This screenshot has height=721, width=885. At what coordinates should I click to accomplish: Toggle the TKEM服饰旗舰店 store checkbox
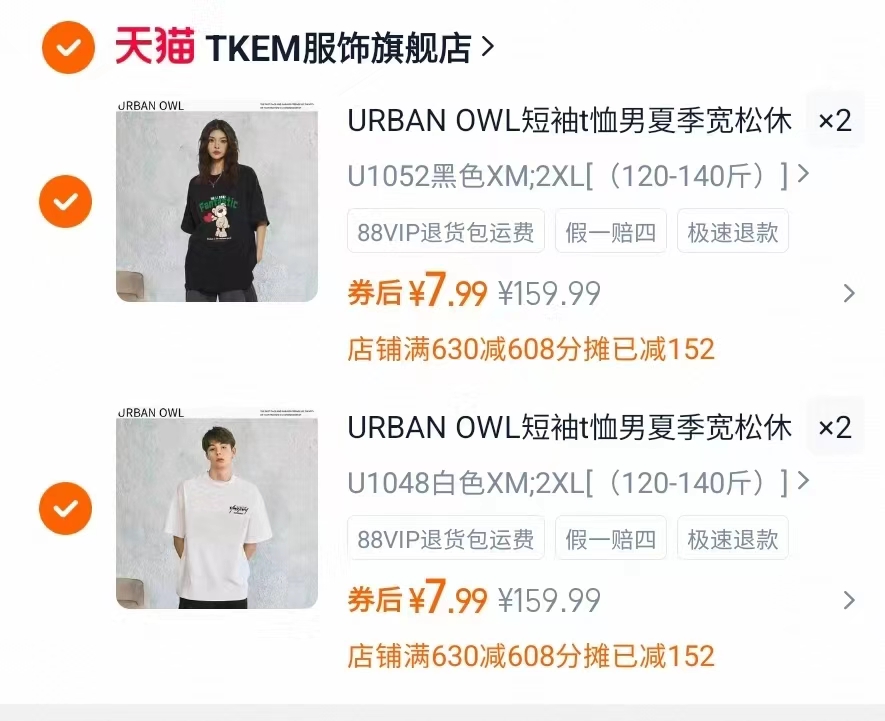pyautogui.click(x=67, y=47)
